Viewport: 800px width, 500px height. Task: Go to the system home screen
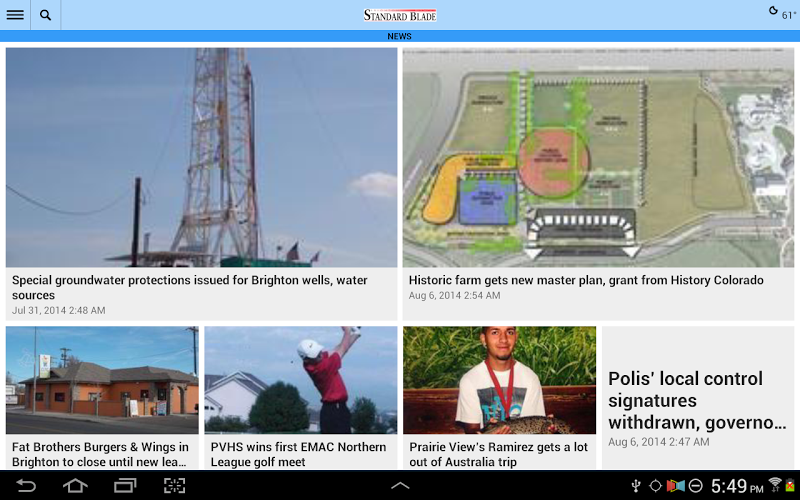75,486
